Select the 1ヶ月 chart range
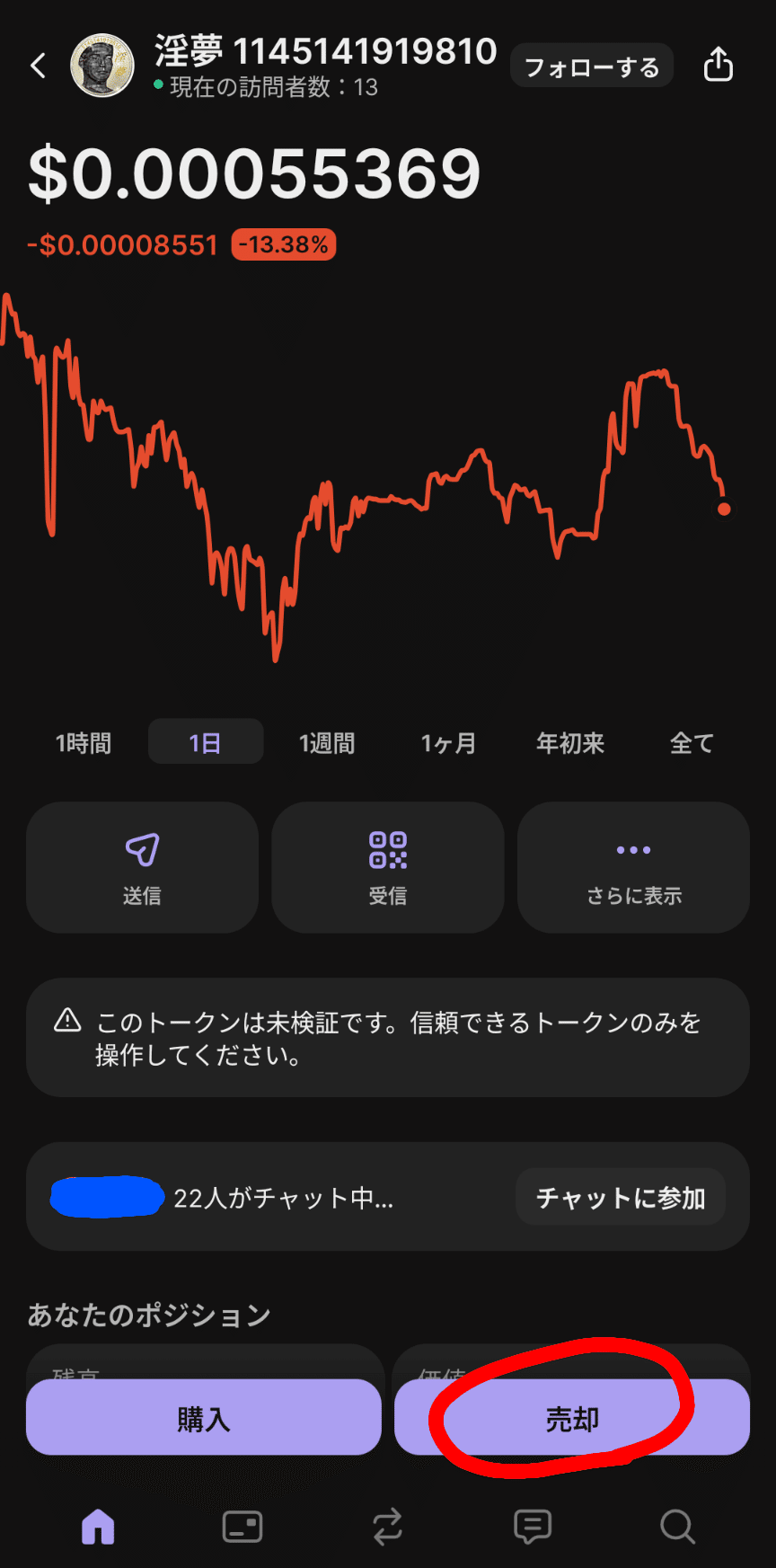The width and height of the screenshot is (776, 1568). [449, 742]
